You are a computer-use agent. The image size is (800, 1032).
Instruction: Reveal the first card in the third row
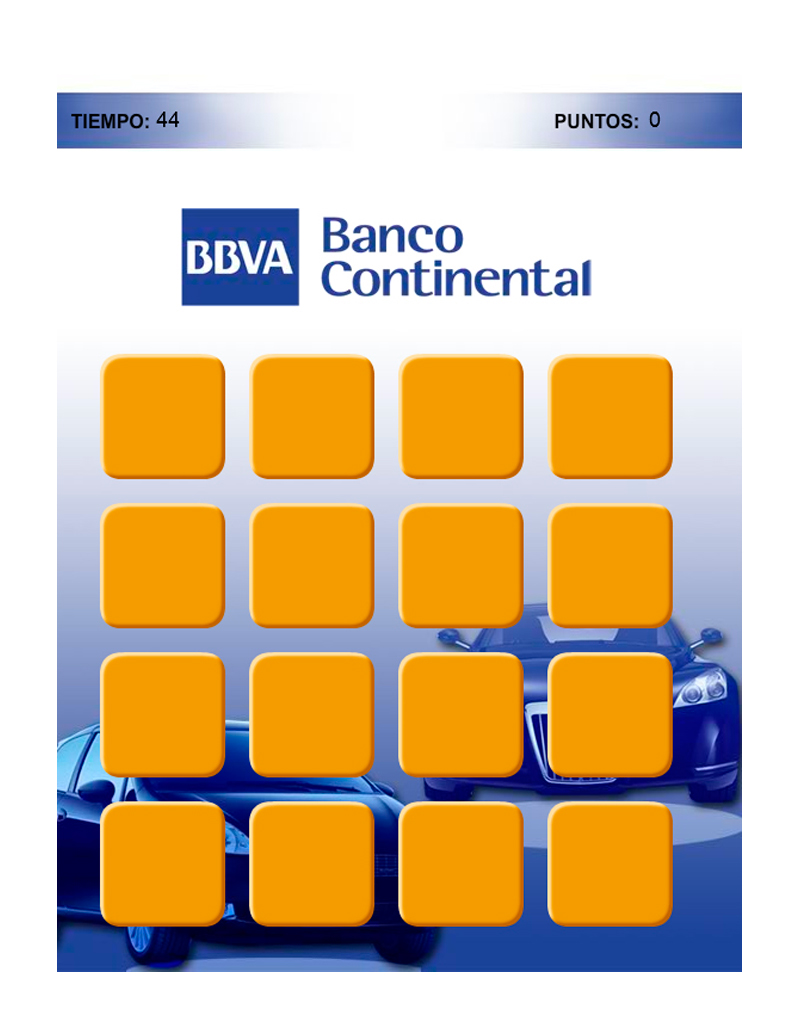(x=163, y=714)
